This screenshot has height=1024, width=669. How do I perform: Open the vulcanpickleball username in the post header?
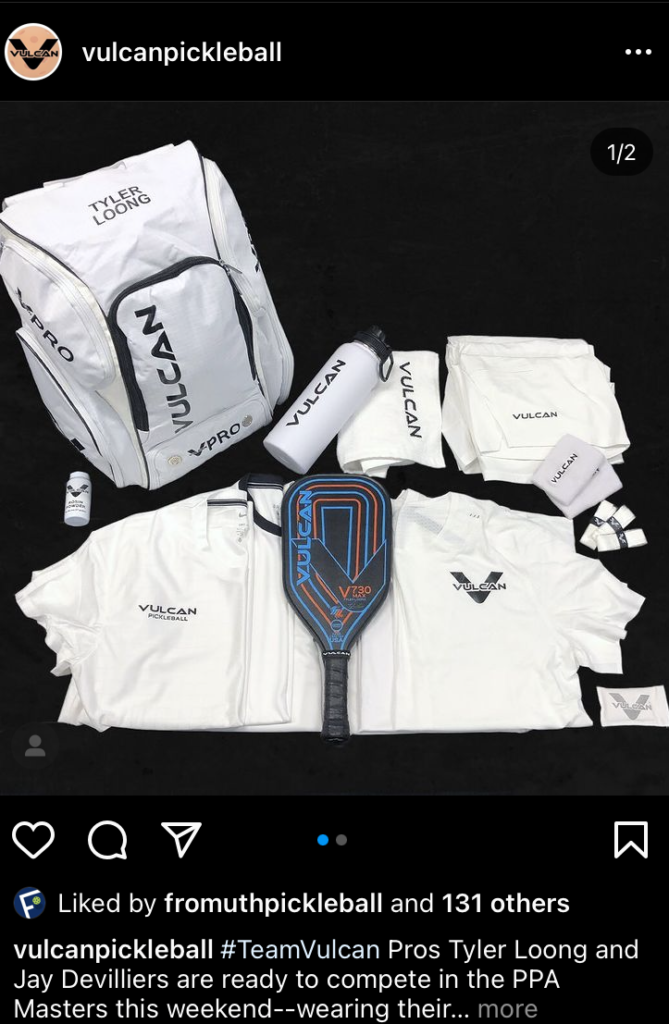click(181, 52)
